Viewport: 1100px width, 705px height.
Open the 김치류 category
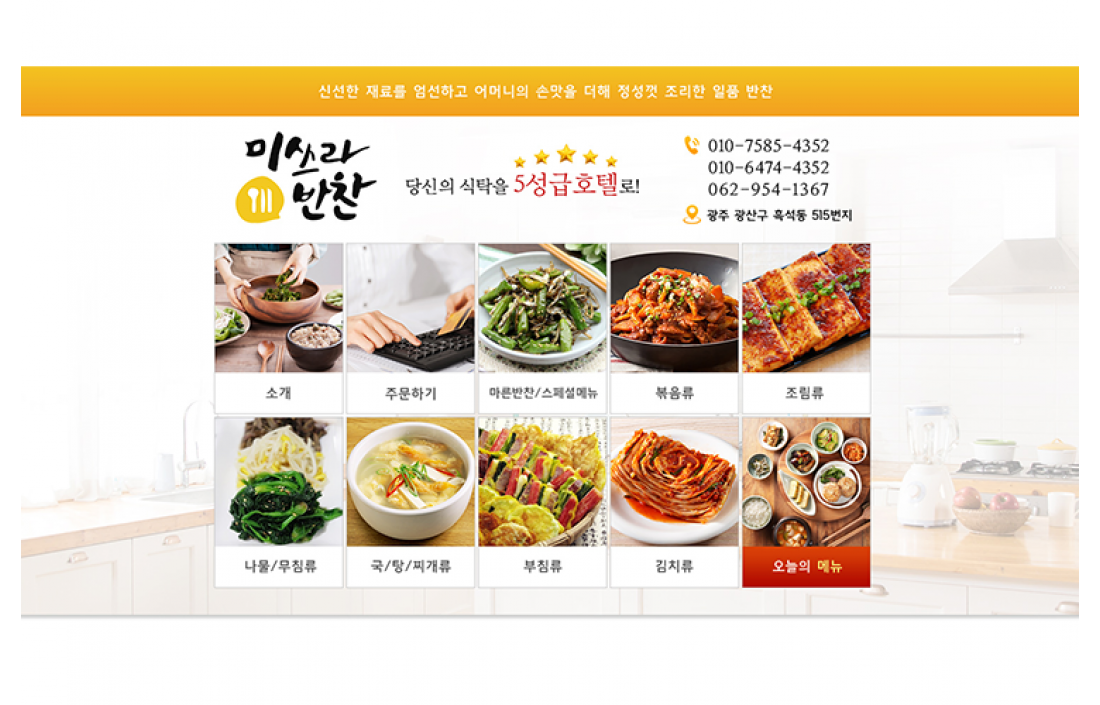point(674,502)
